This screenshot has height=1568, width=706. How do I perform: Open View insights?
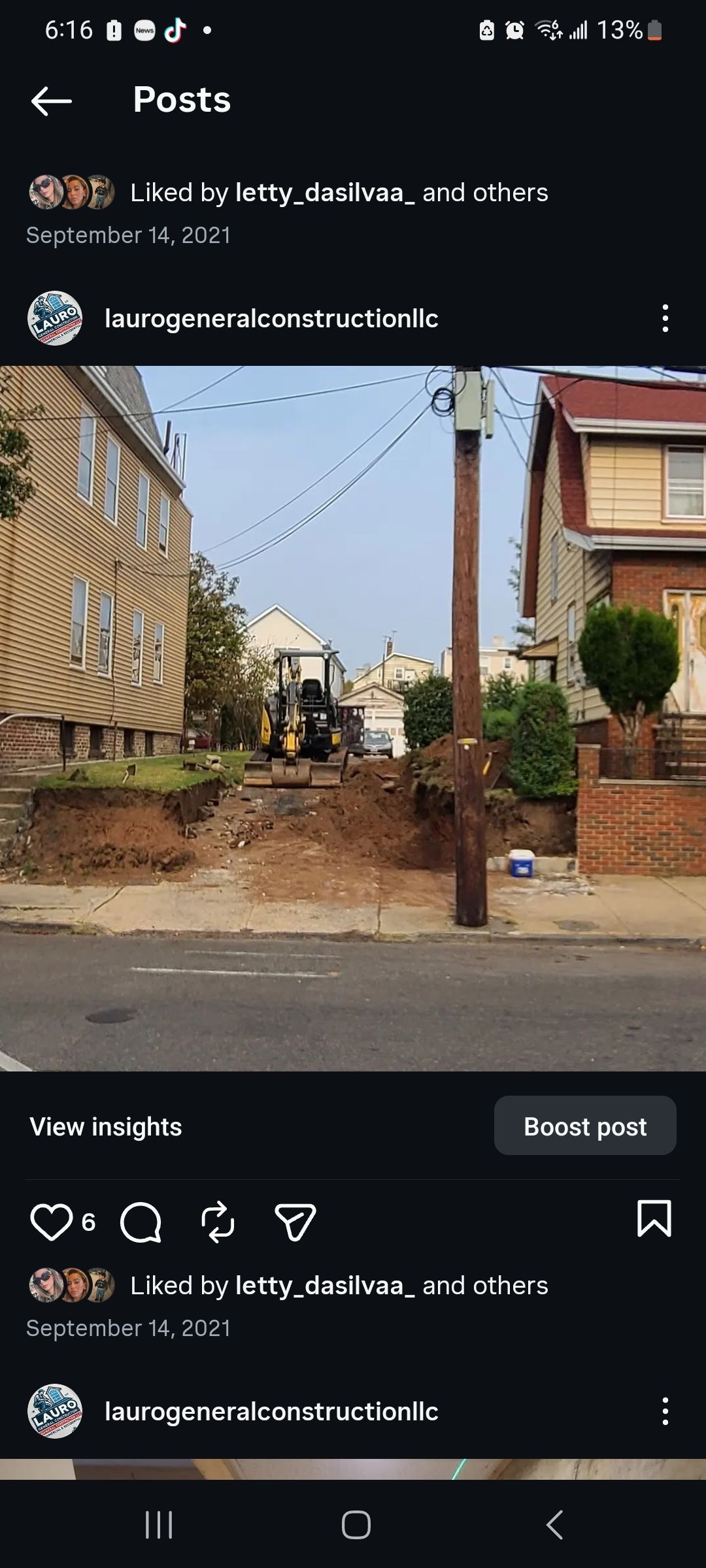click(x=106, y=1126)
